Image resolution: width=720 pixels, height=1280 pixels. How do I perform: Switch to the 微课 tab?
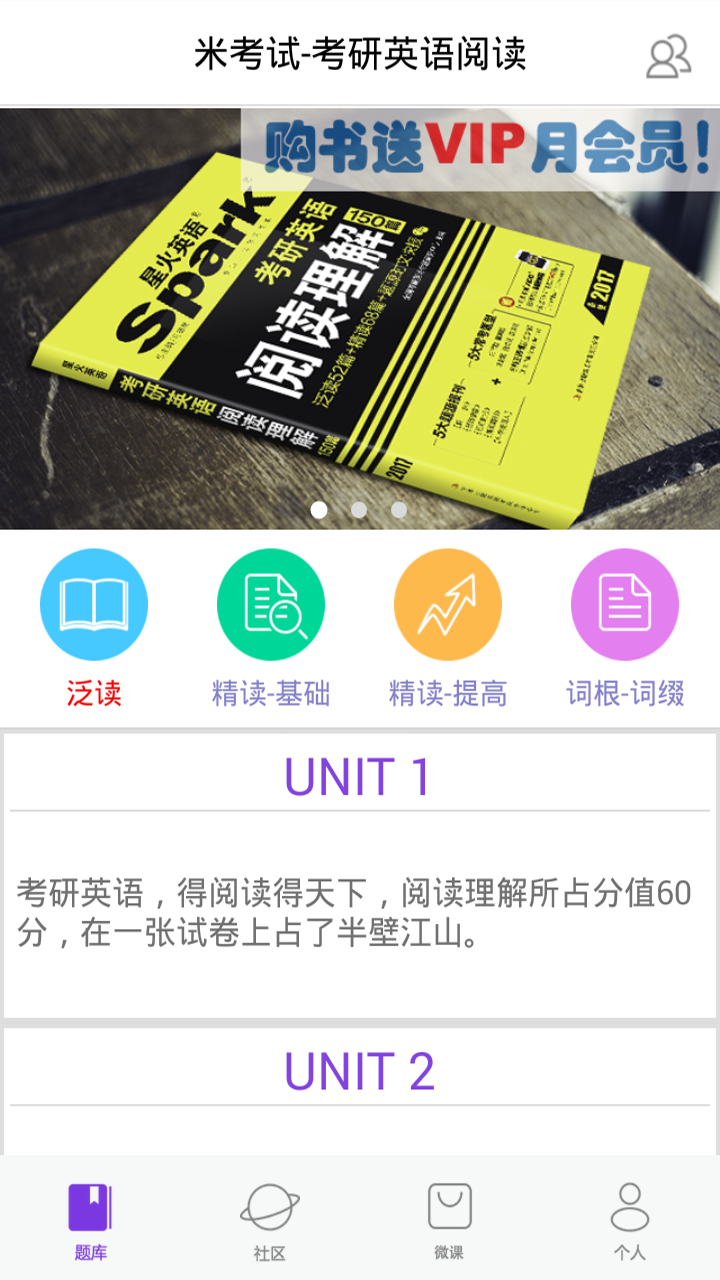click(x=449, y=1220)
